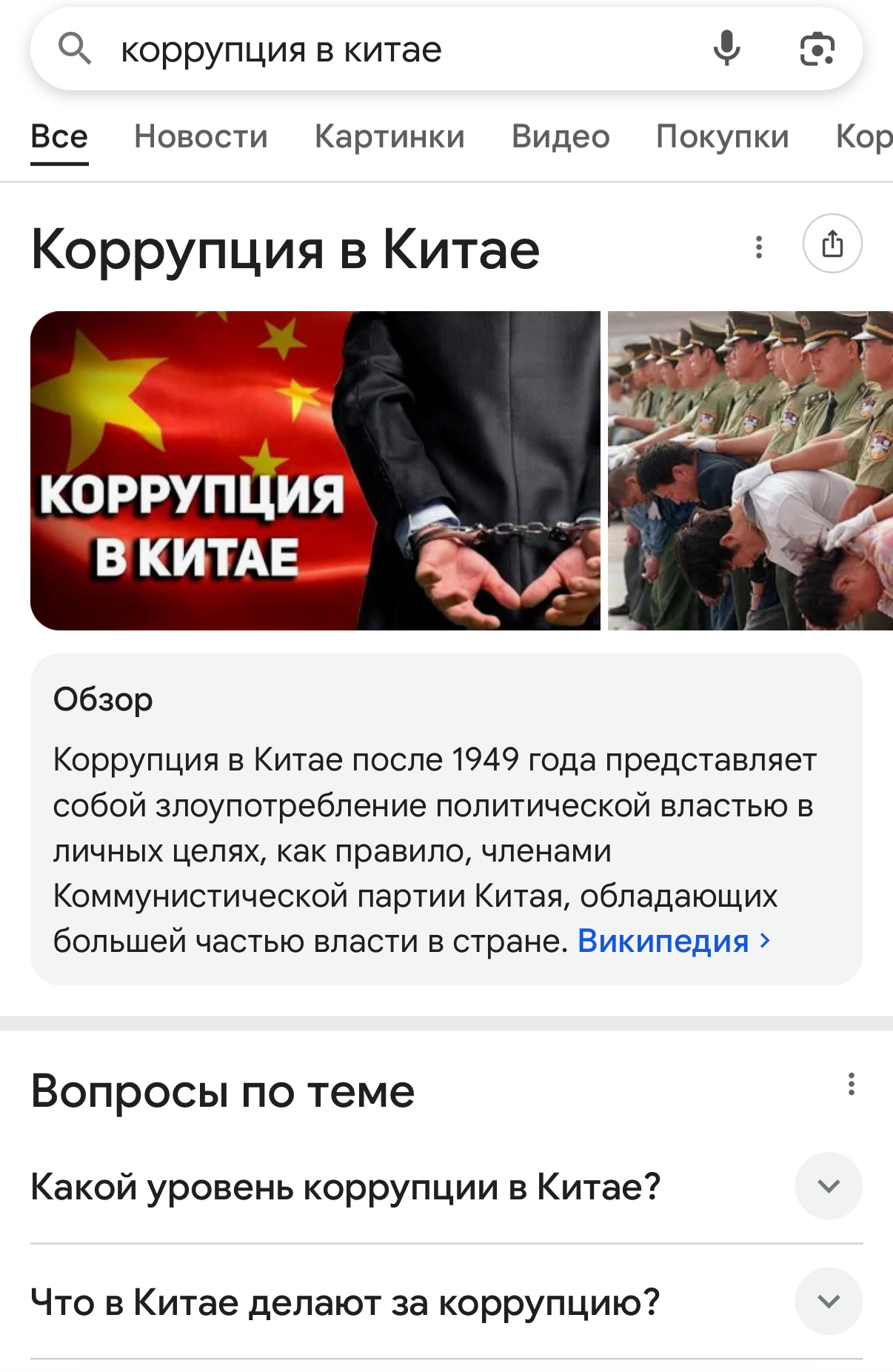Switch to the Картинки tab

tap(389, 137)
